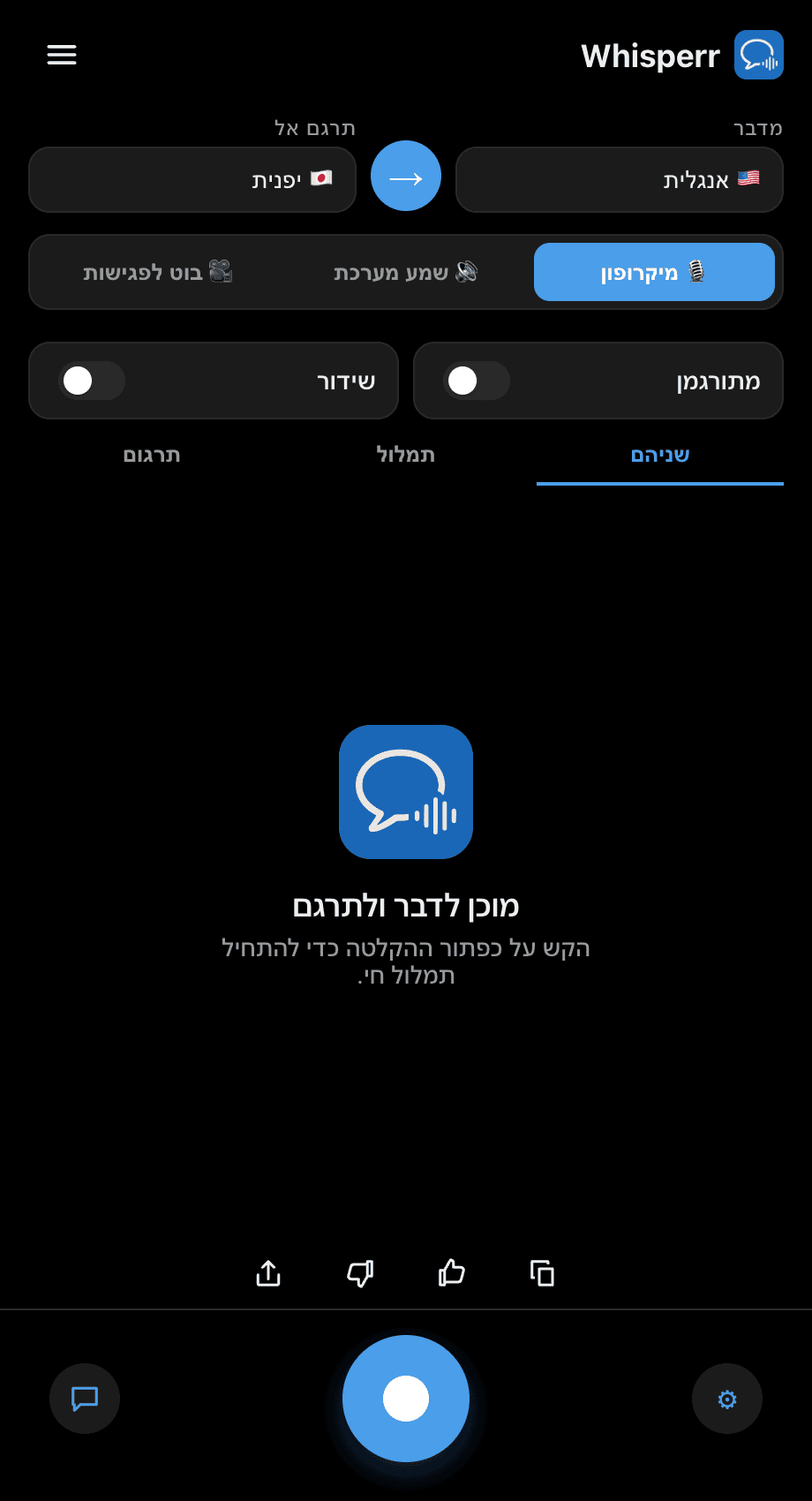
Task: Select the שמע מערכת audio source
Action: (x=406, y=272)
